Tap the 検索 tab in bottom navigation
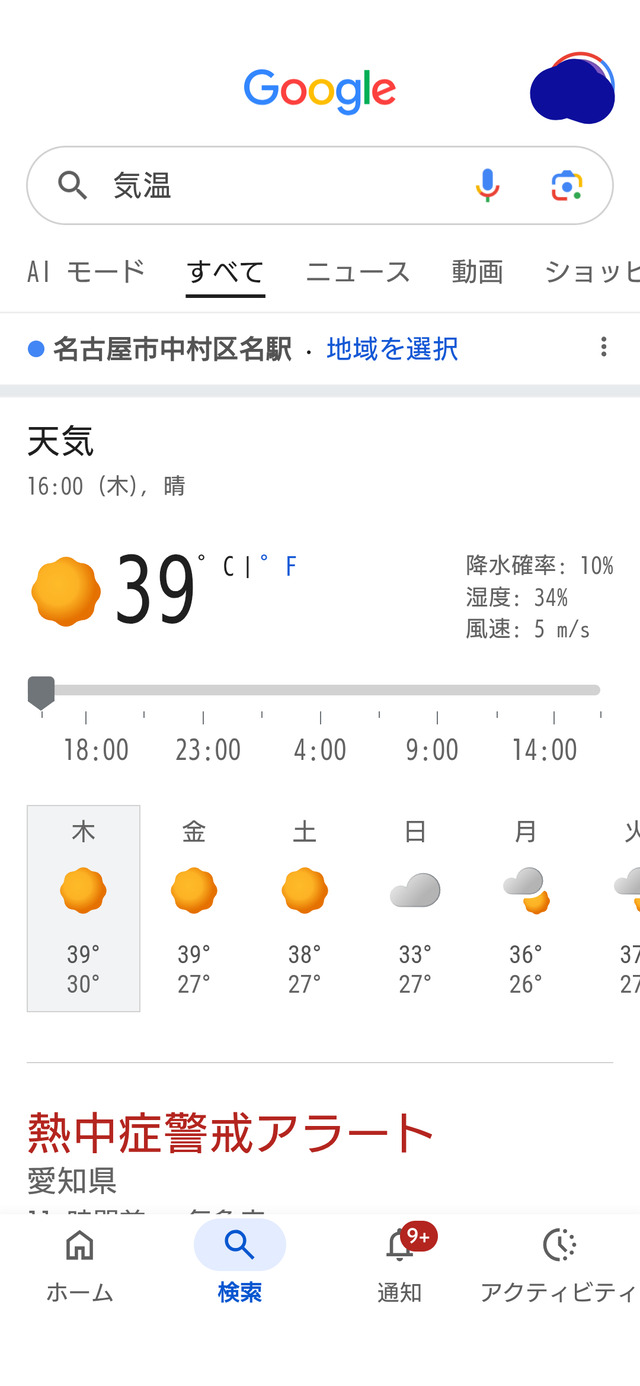Viewport: 640px width, 1386px height. click(240, 1266)
